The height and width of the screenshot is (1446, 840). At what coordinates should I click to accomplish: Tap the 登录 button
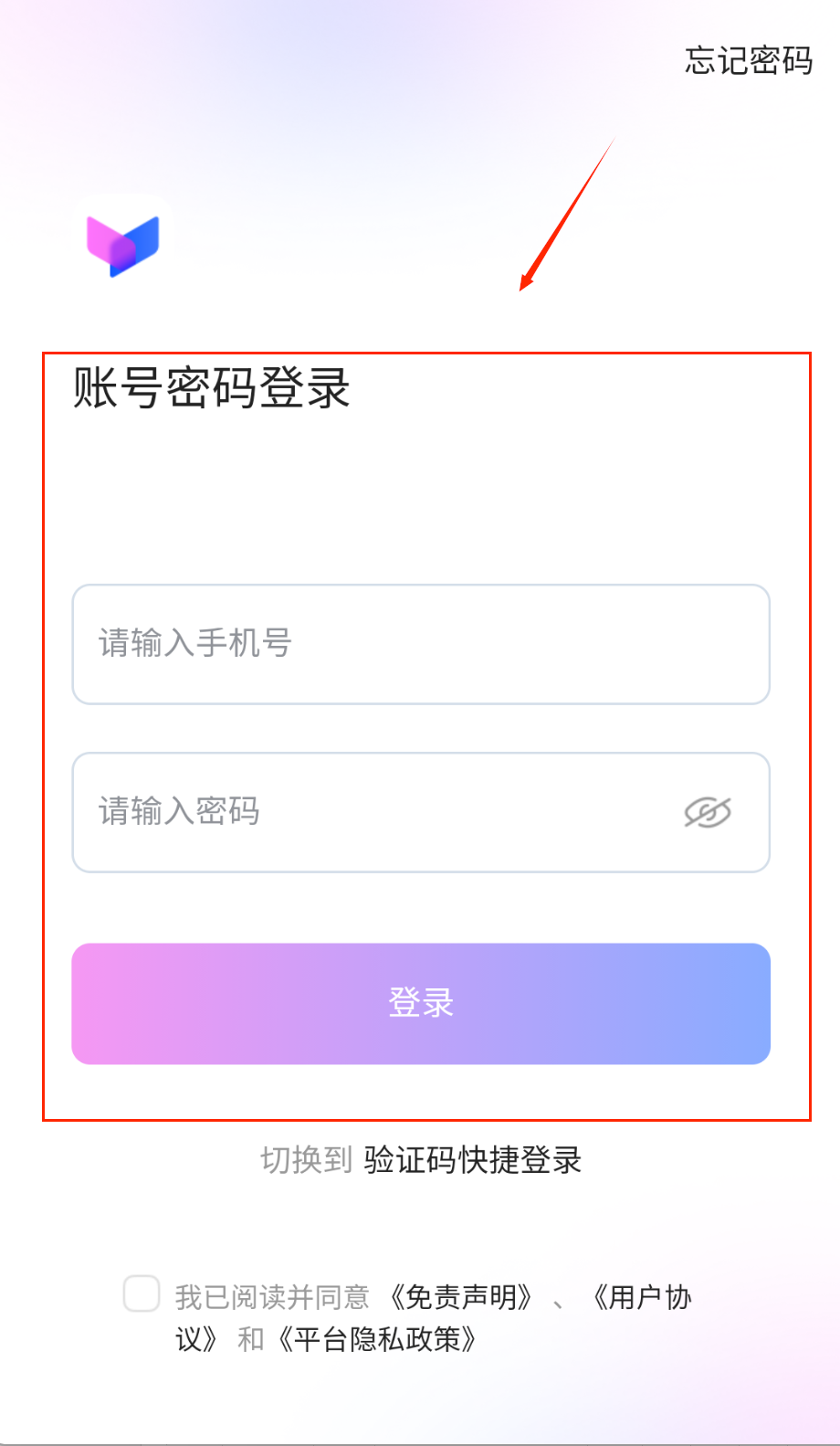(421, 1004)
